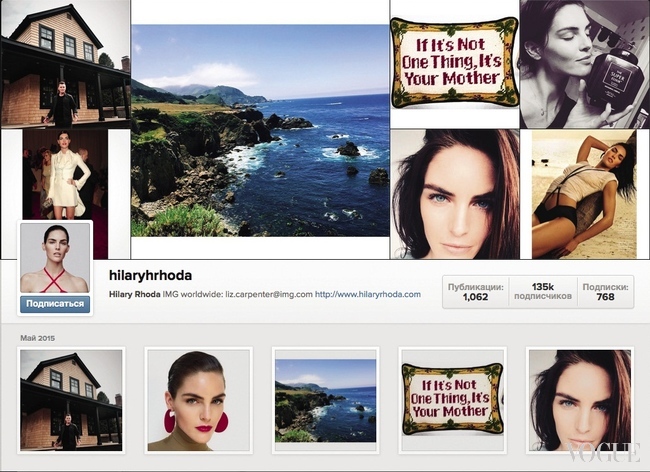650x472 pixels.
Task: View the 135k подписчиков followers list
Action: coord(543,290)
